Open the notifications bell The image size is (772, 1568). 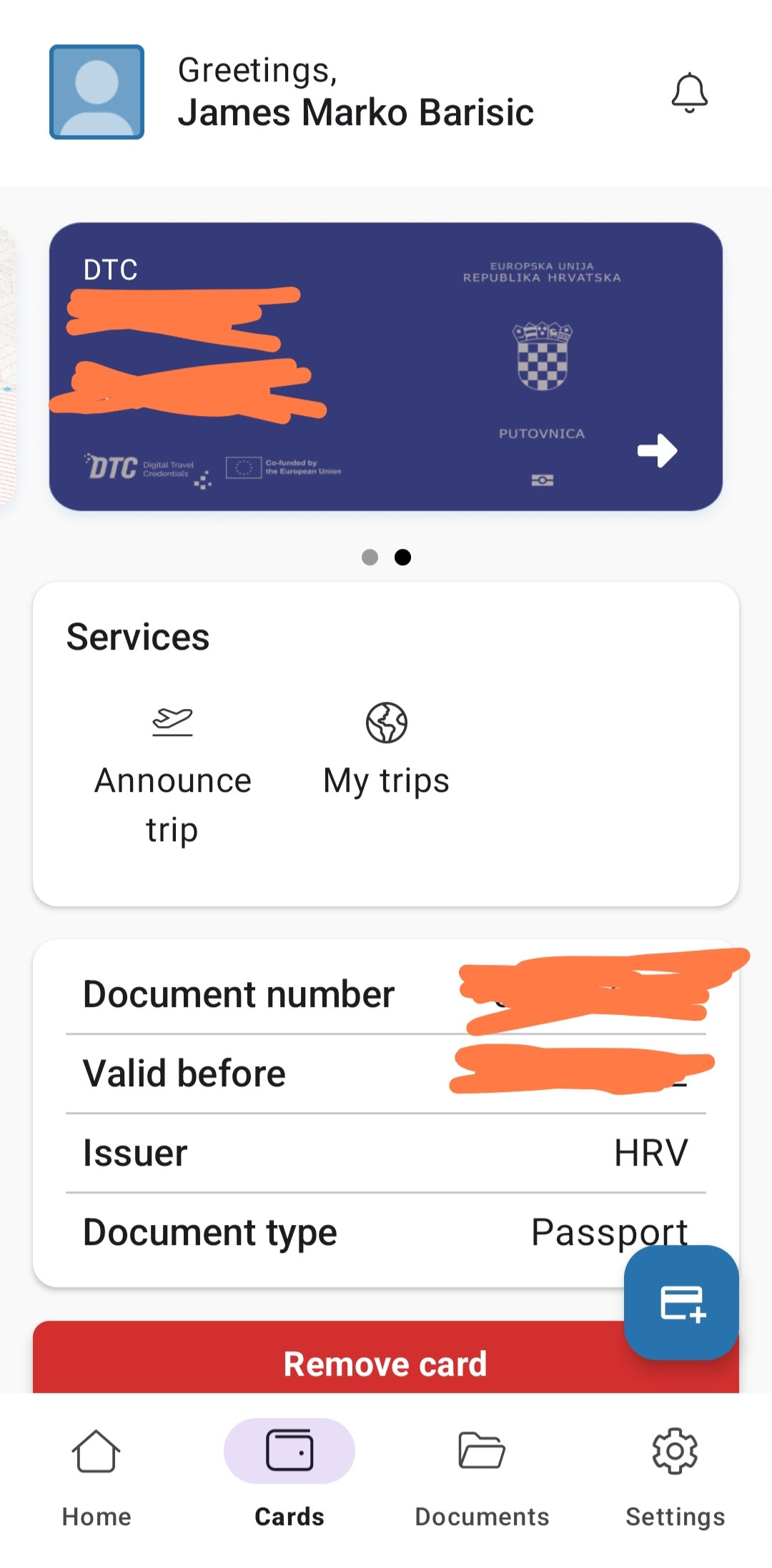click(x=689, y=93)
